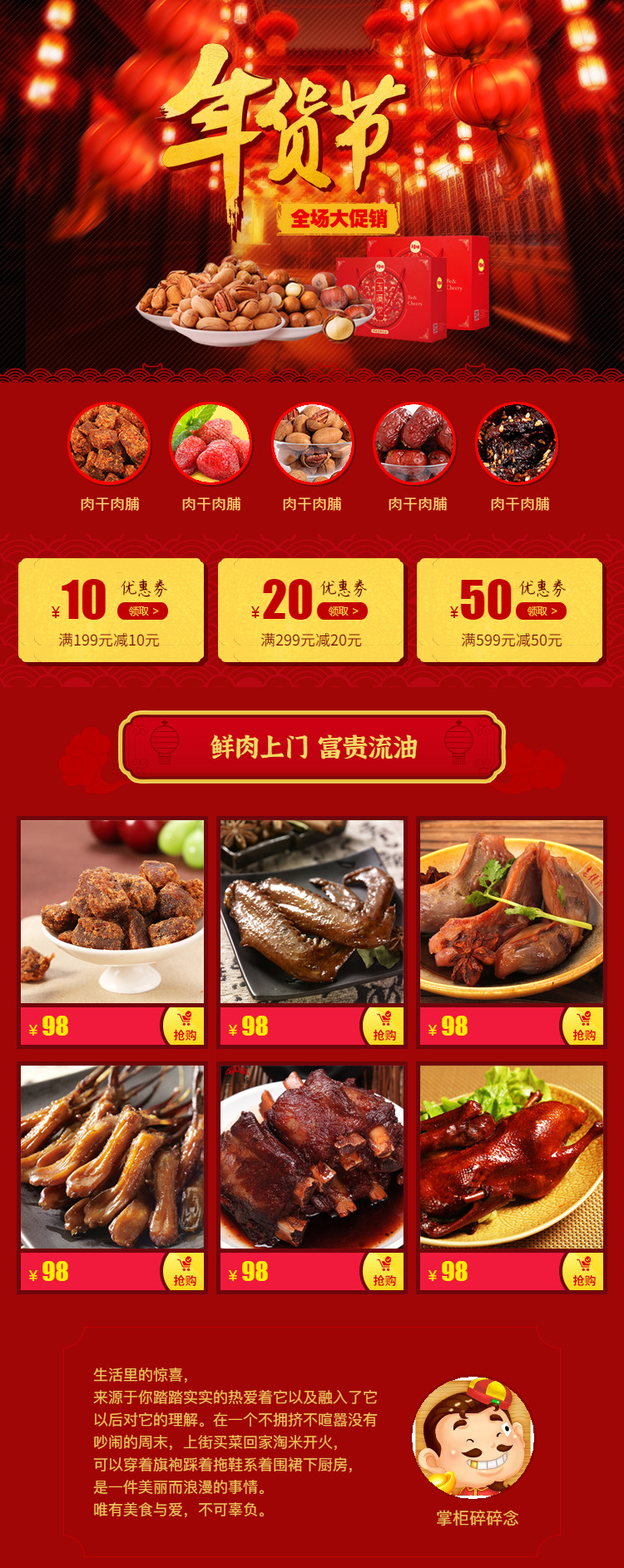The height and width of the screenshot is (1568, 624).
Task: Open the pecan nuts 肉干肉脯 category
Action: tap(312, 445)
